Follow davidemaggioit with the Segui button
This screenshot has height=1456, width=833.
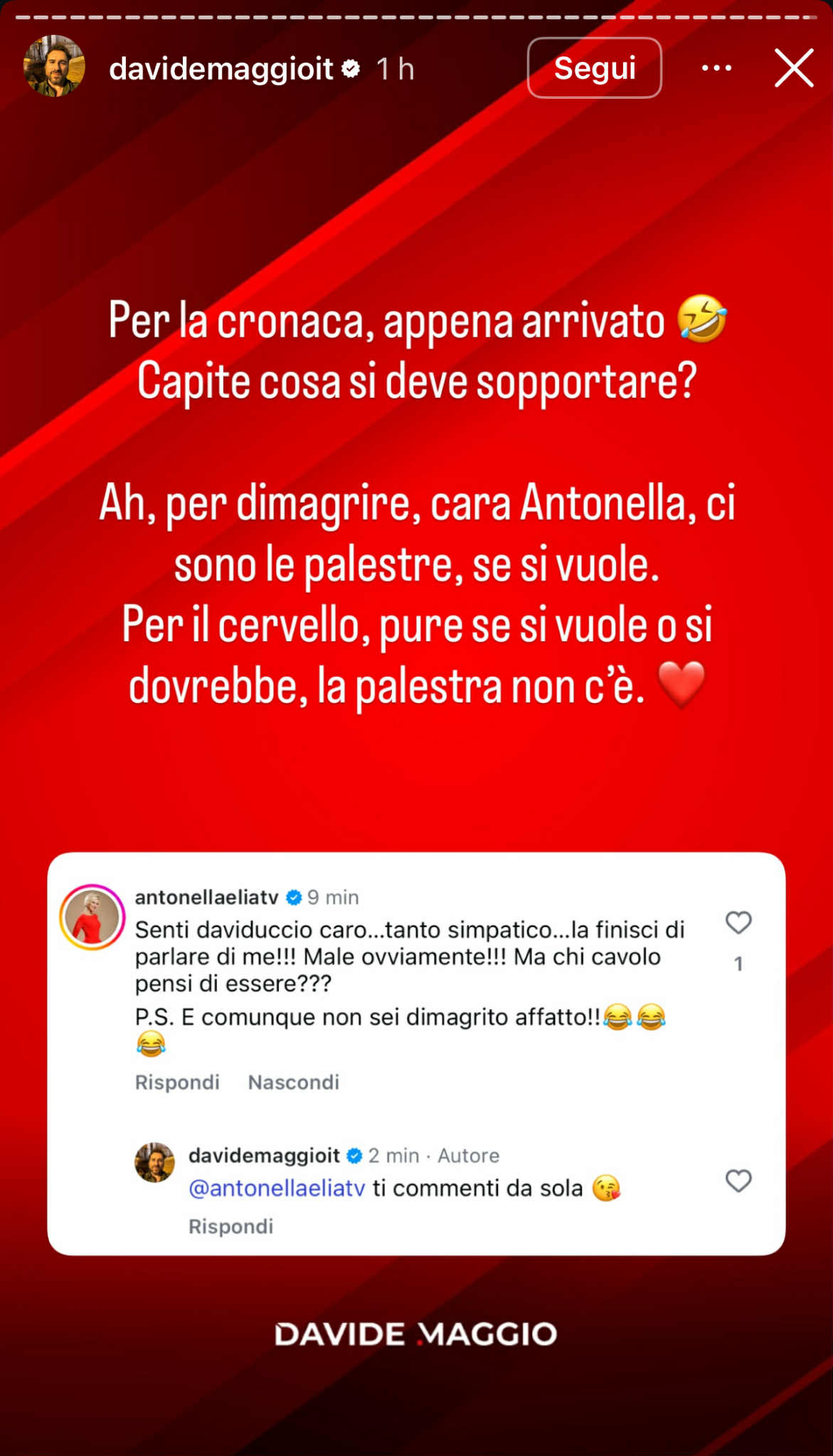[x=594, y=68]
